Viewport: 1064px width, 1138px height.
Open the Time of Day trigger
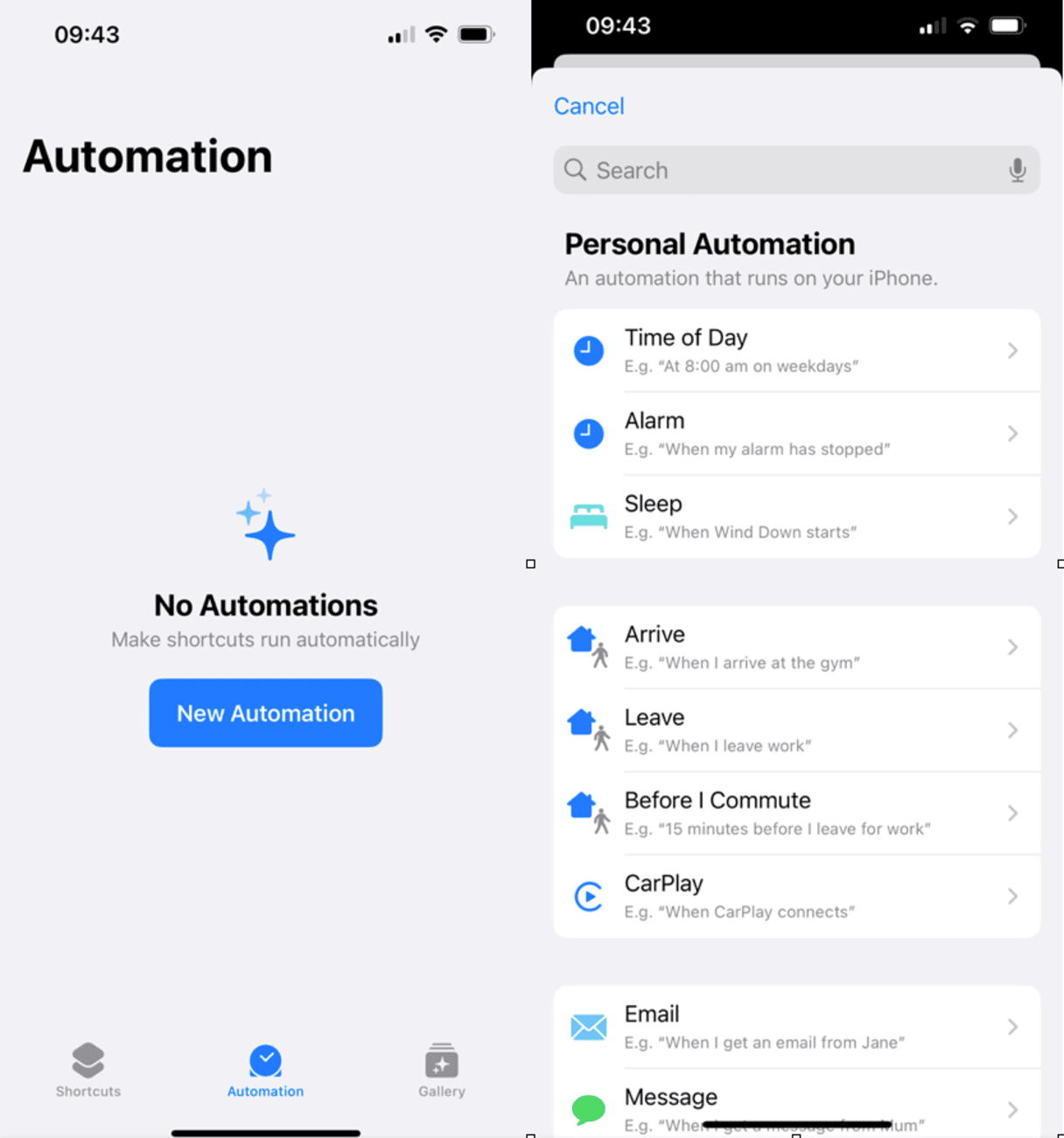[x=796, y=351]
